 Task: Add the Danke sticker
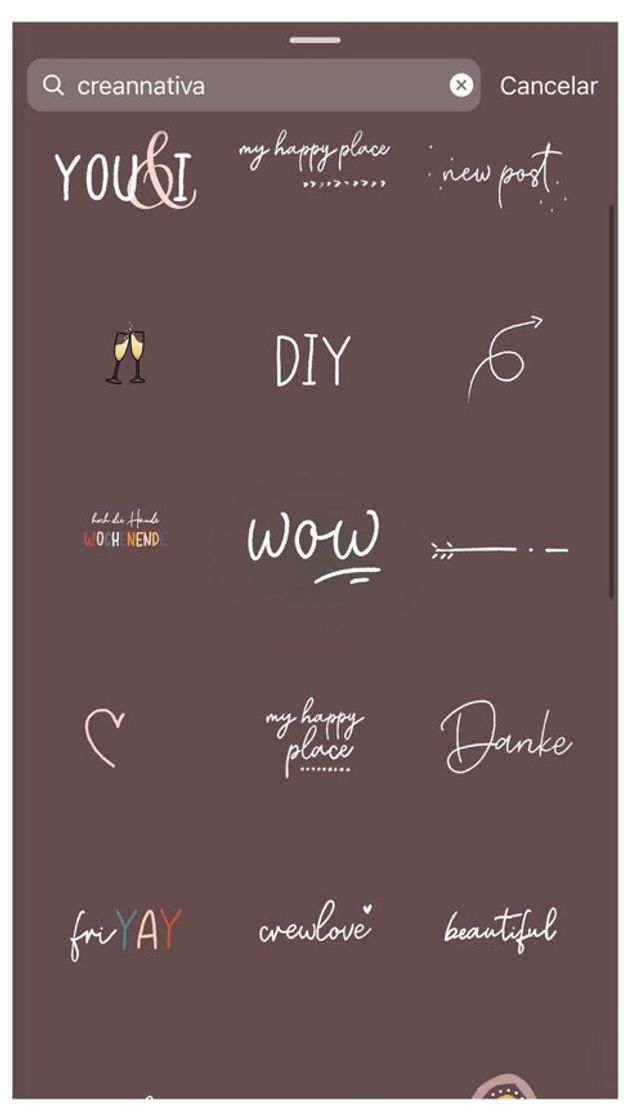point(504,739)
